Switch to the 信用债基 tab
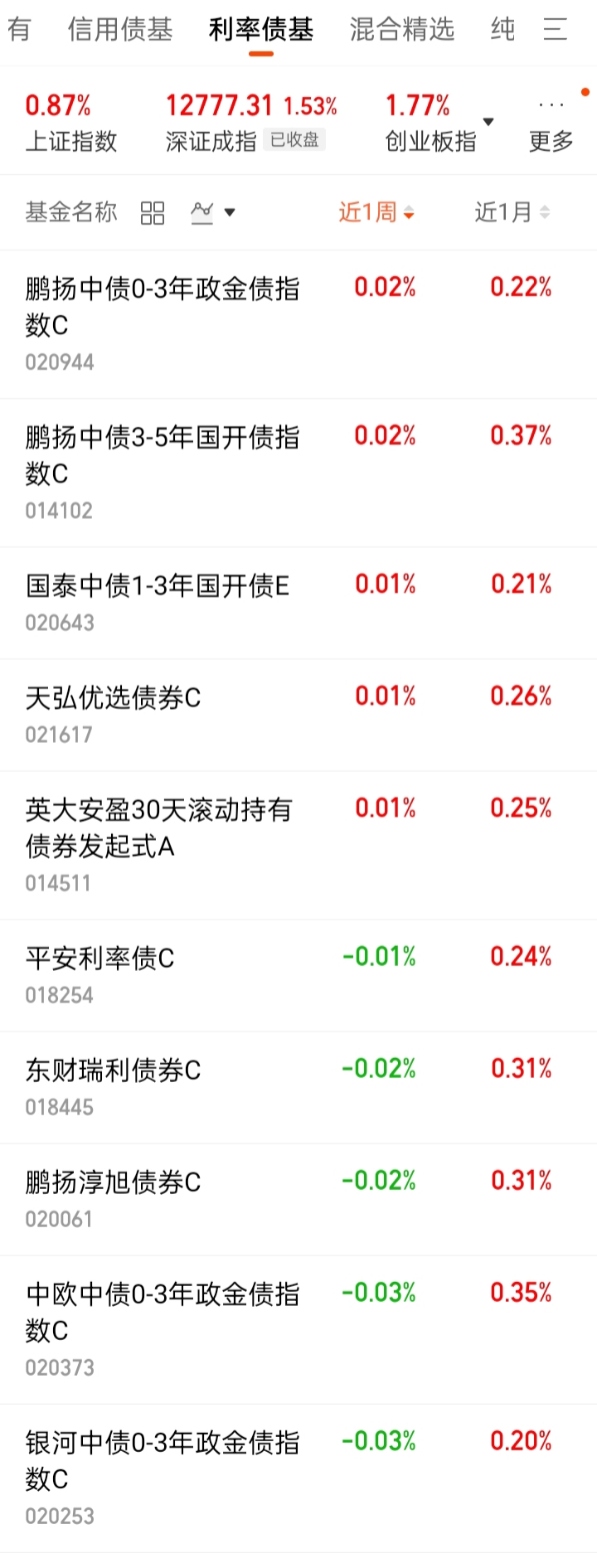This screenshot has height=1568, width=597. [120, 30]
